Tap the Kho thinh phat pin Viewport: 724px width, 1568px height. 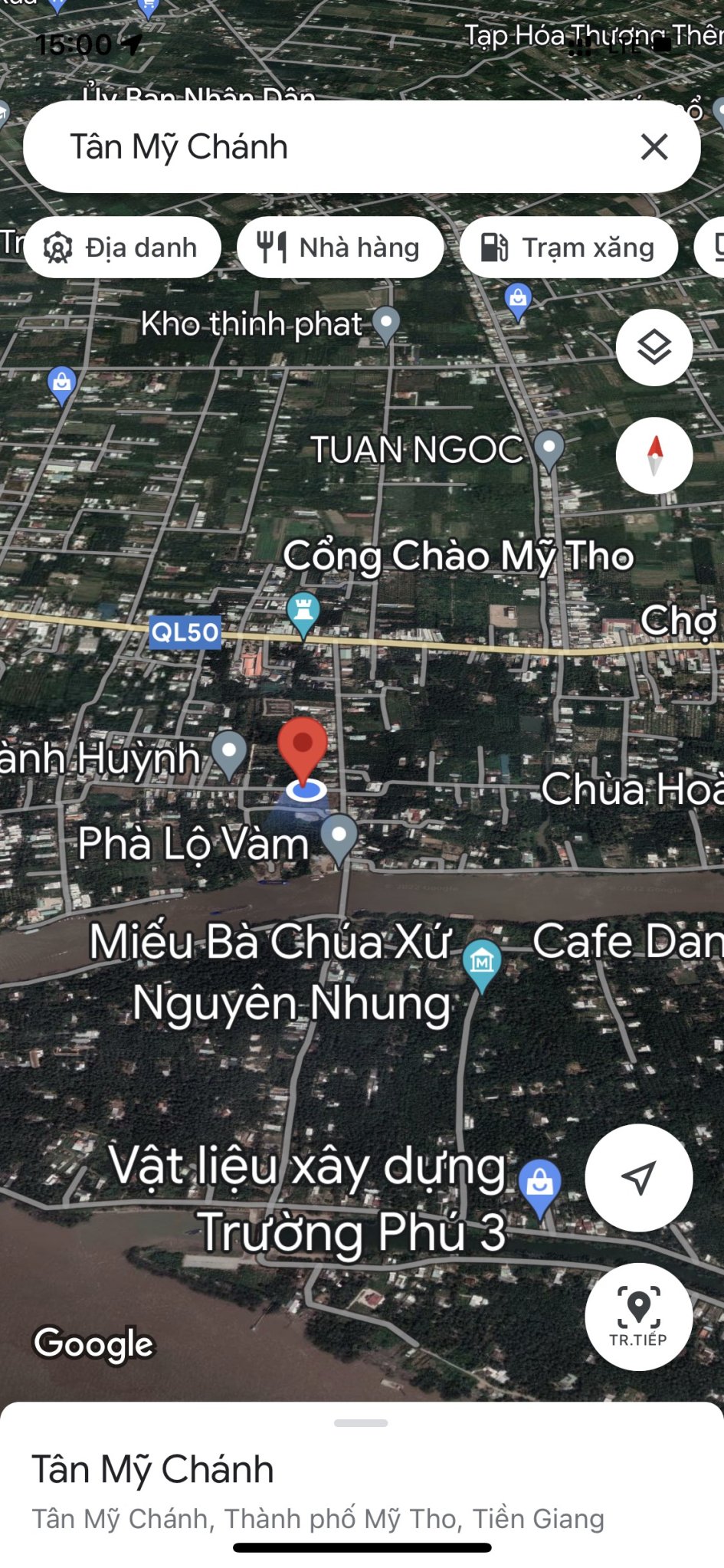click(385, 324)
